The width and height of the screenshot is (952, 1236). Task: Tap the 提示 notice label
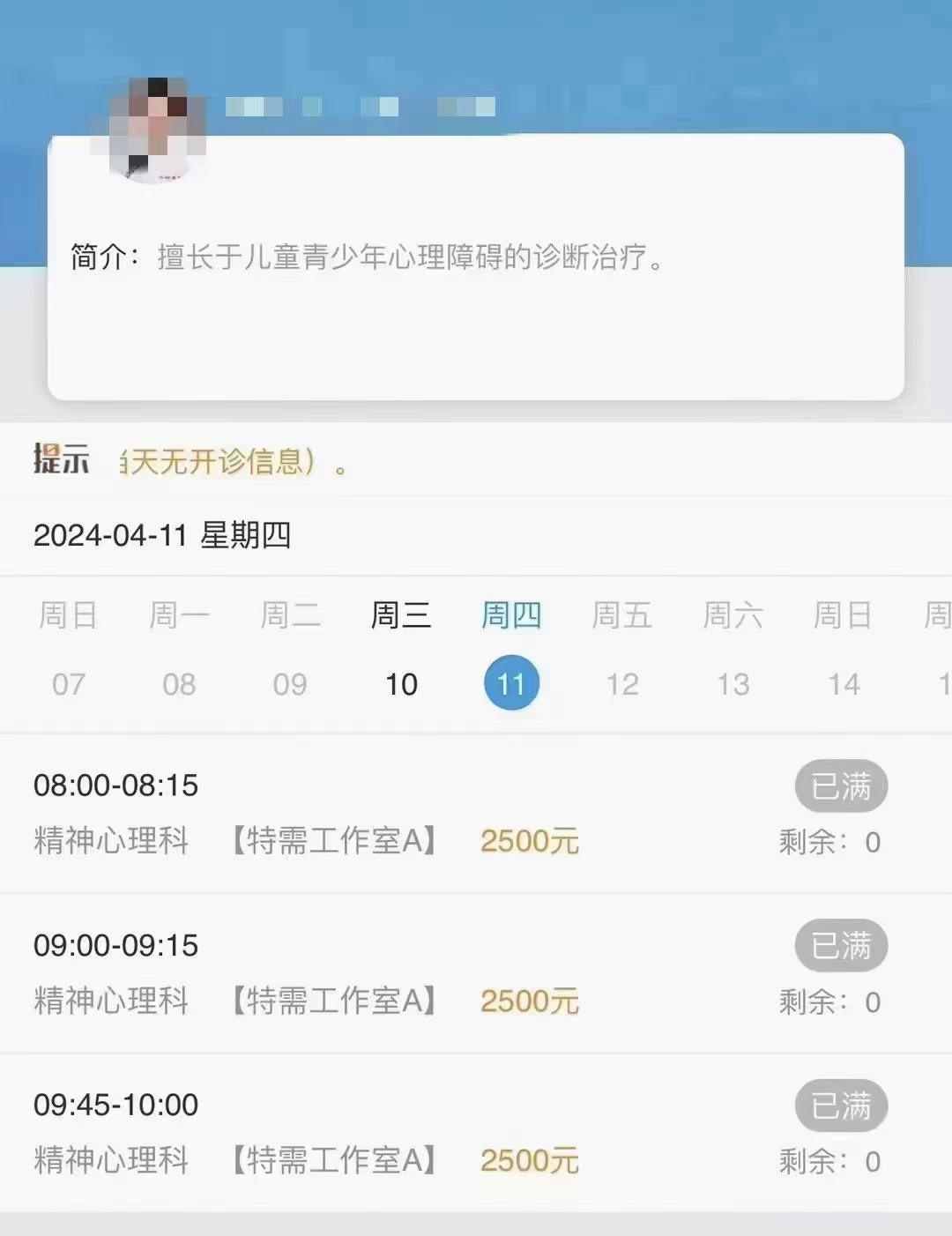tap(61, 461)
